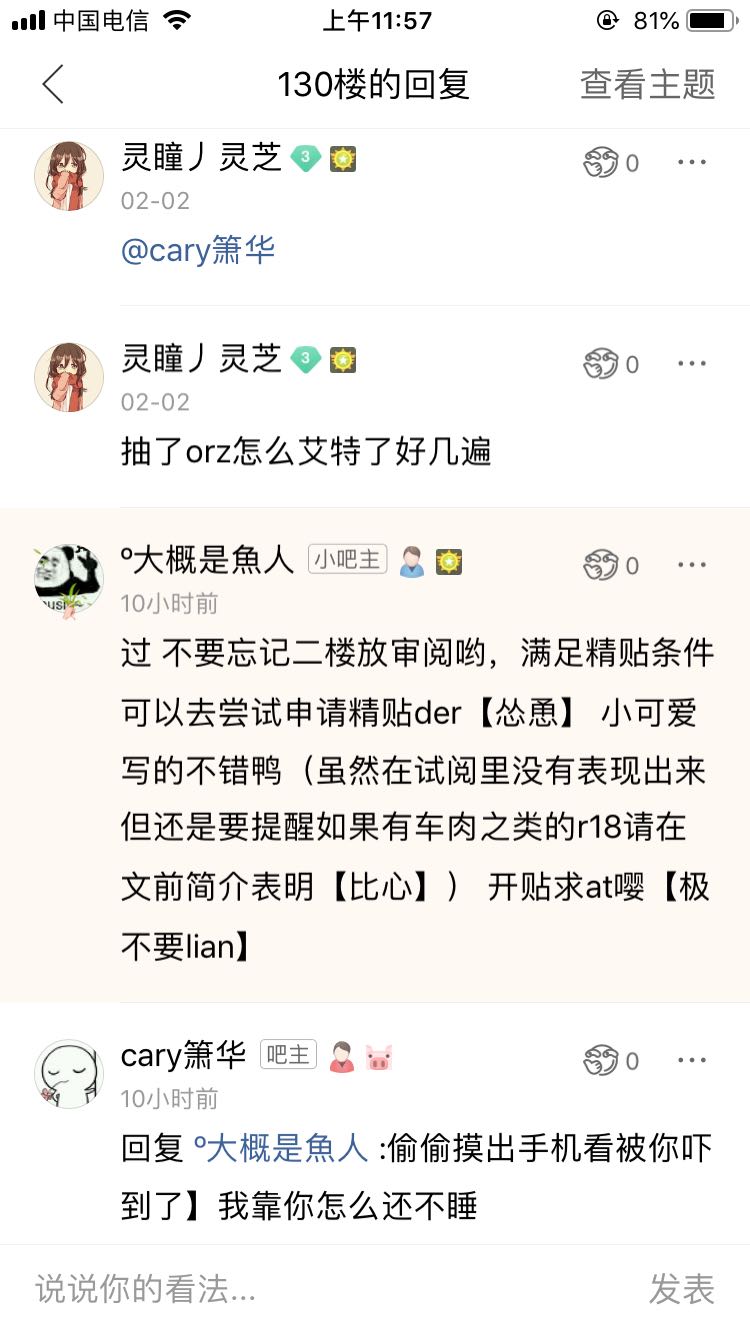Go back using the top-left arrow
The width and height of the screenshot is (750, 1334).
pos(53,85)
